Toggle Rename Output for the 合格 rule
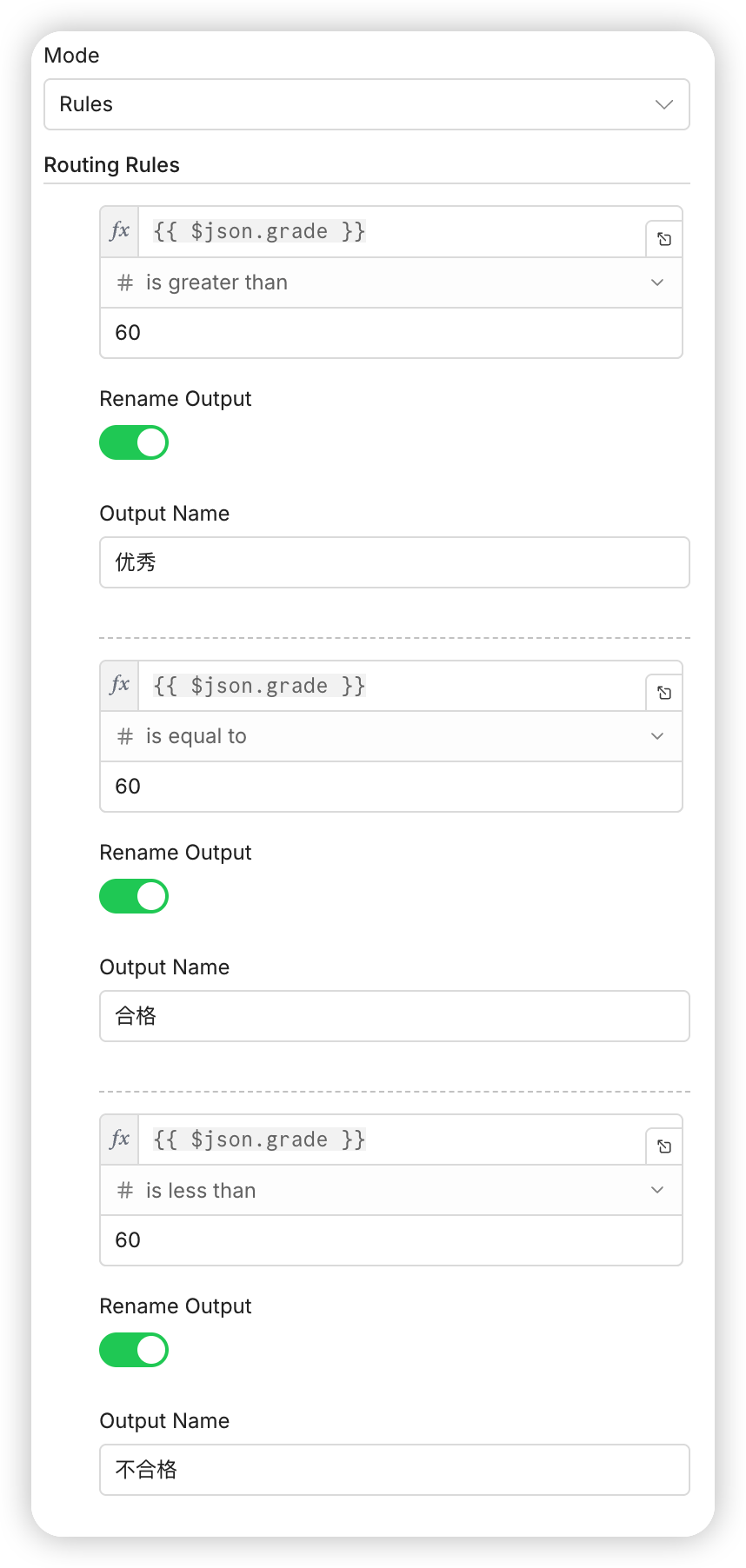 pyautogui.click(x=134, y=896)
